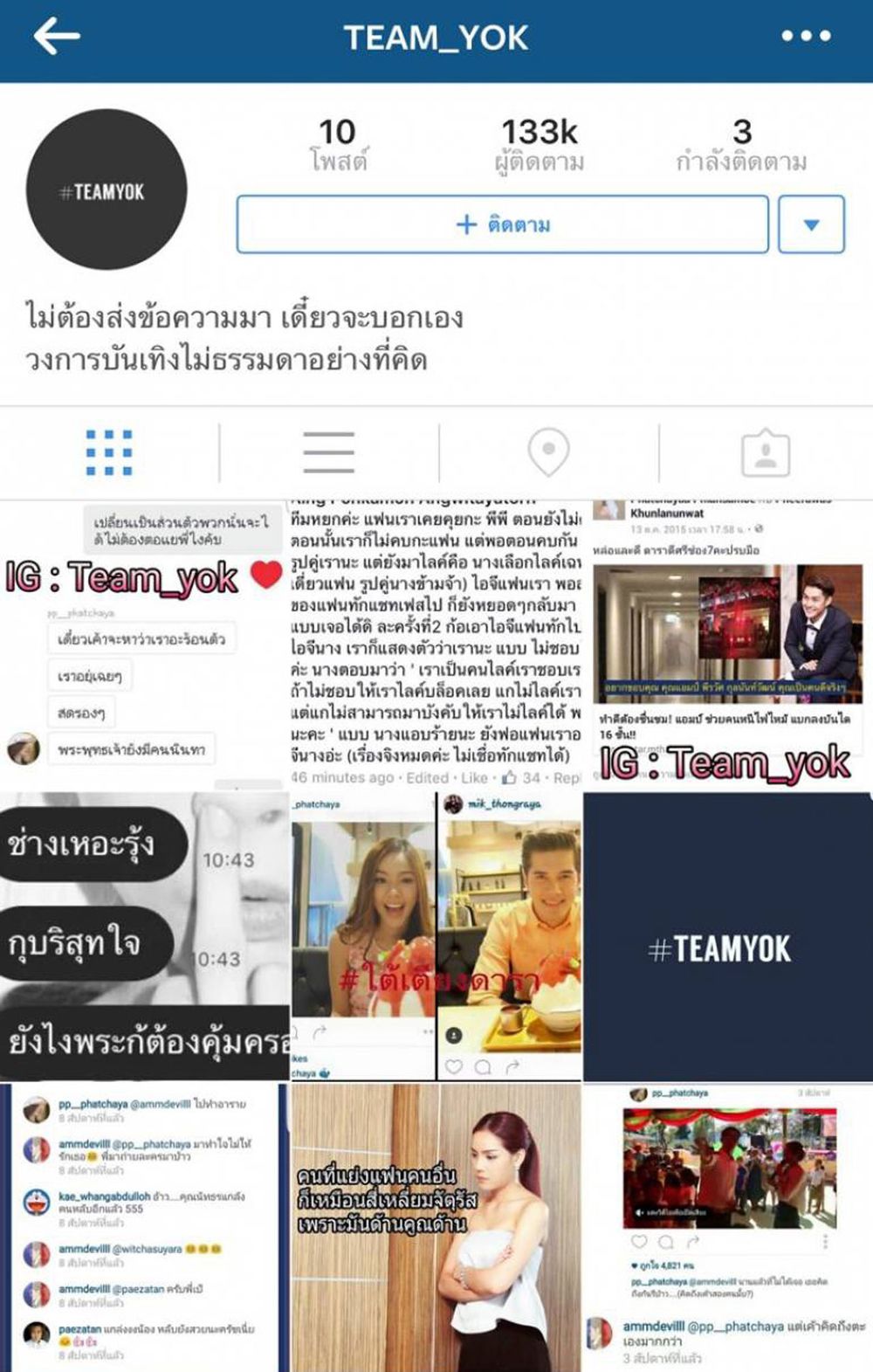Open the photo map location tab

[548, 452]
